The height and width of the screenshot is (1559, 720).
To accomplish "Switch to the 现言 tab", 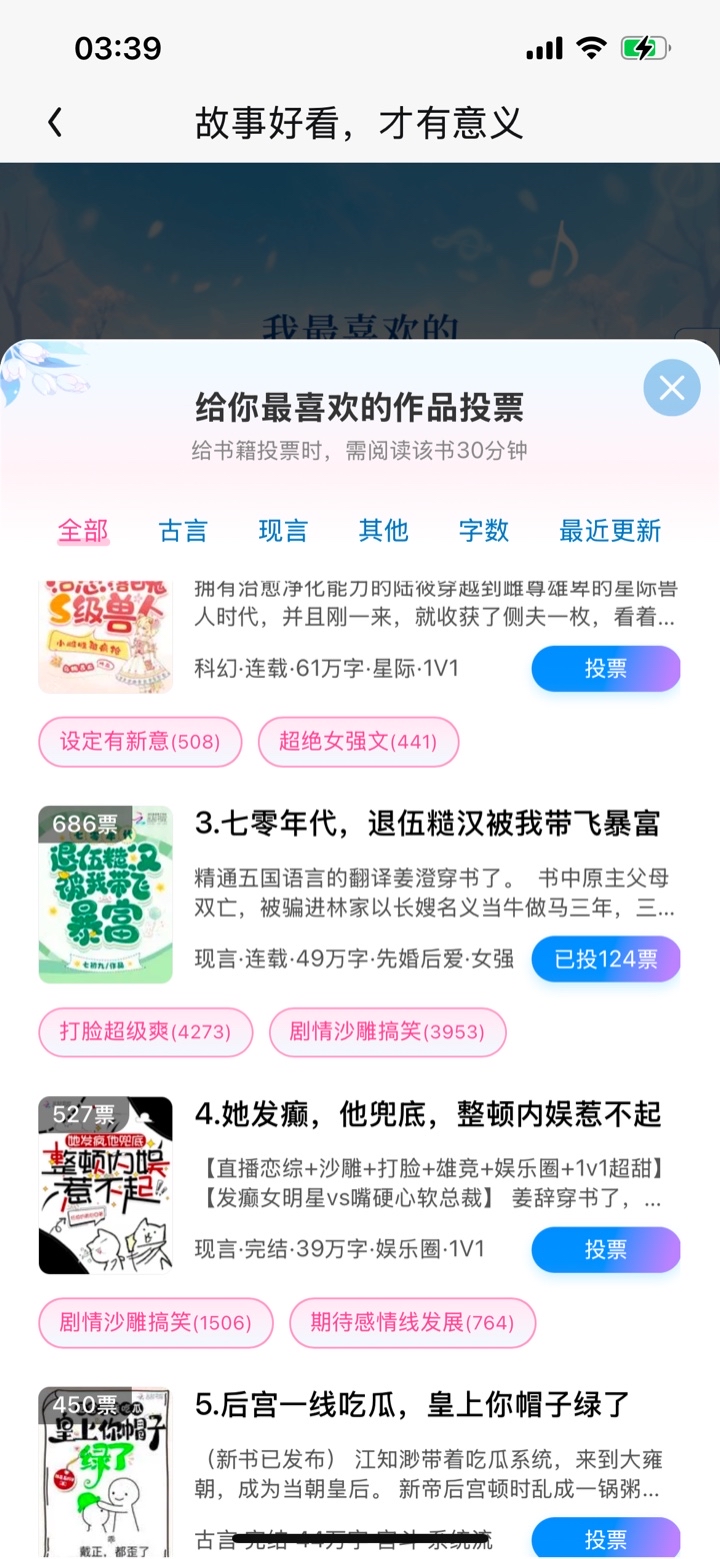I will pyautogui.click(x=283, y=530).
